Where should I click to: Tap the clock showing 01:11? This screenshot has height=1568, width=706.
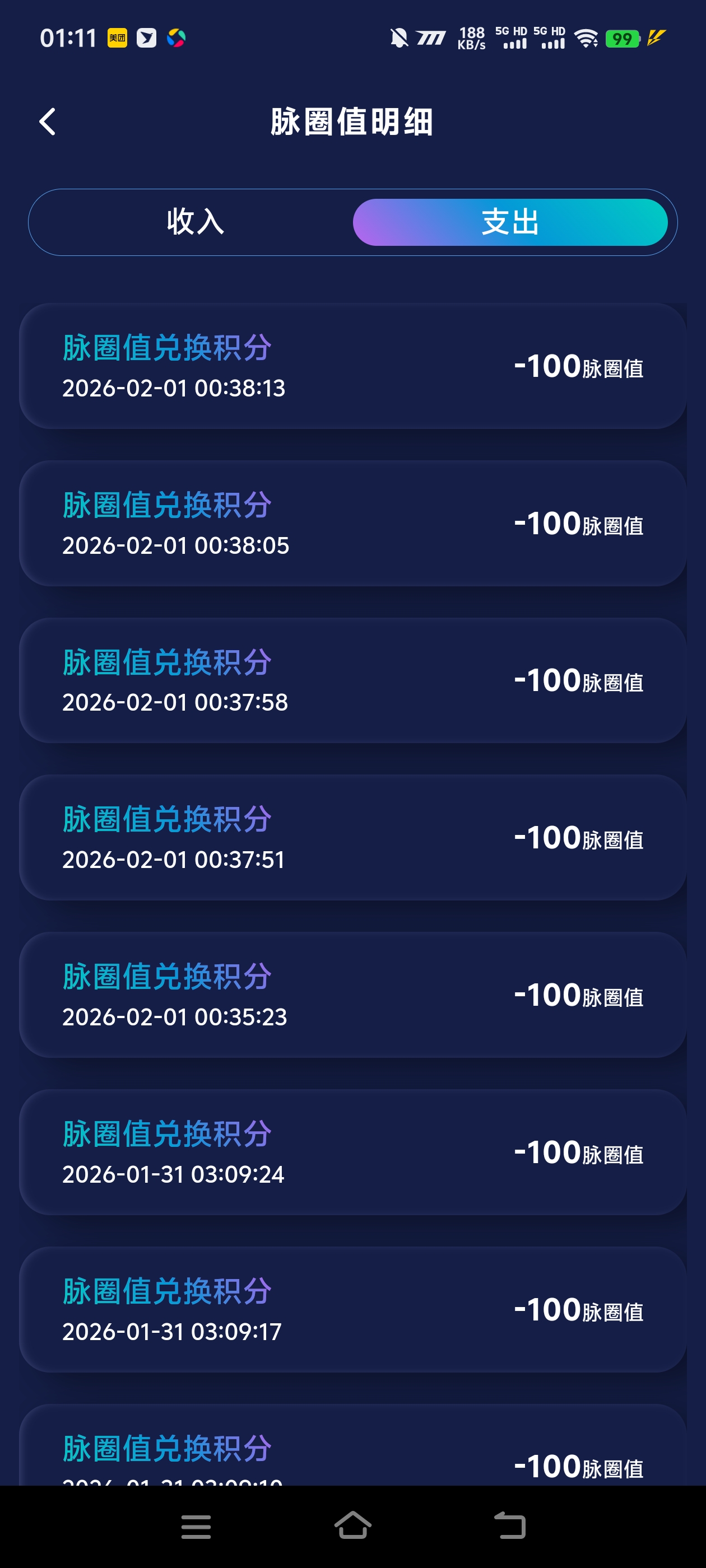coord(69,38)
